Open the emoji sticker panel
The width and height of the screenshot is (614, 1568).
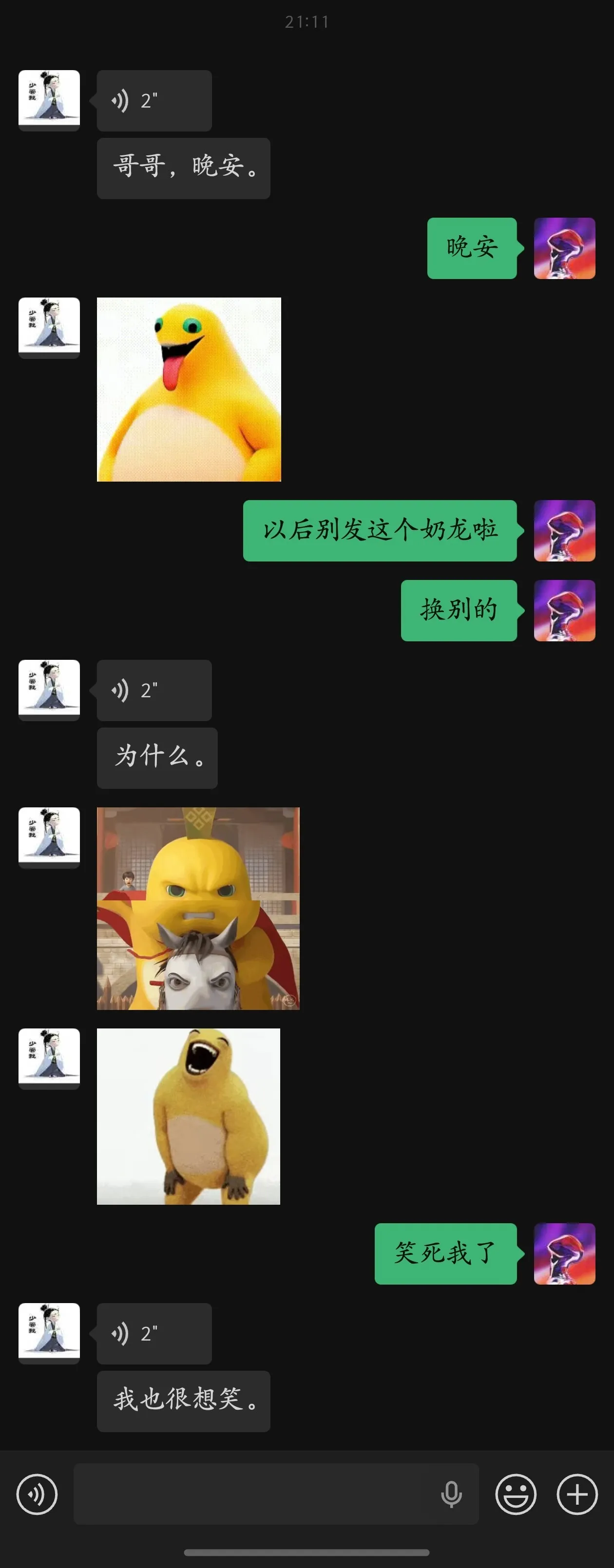point(516,1494)
